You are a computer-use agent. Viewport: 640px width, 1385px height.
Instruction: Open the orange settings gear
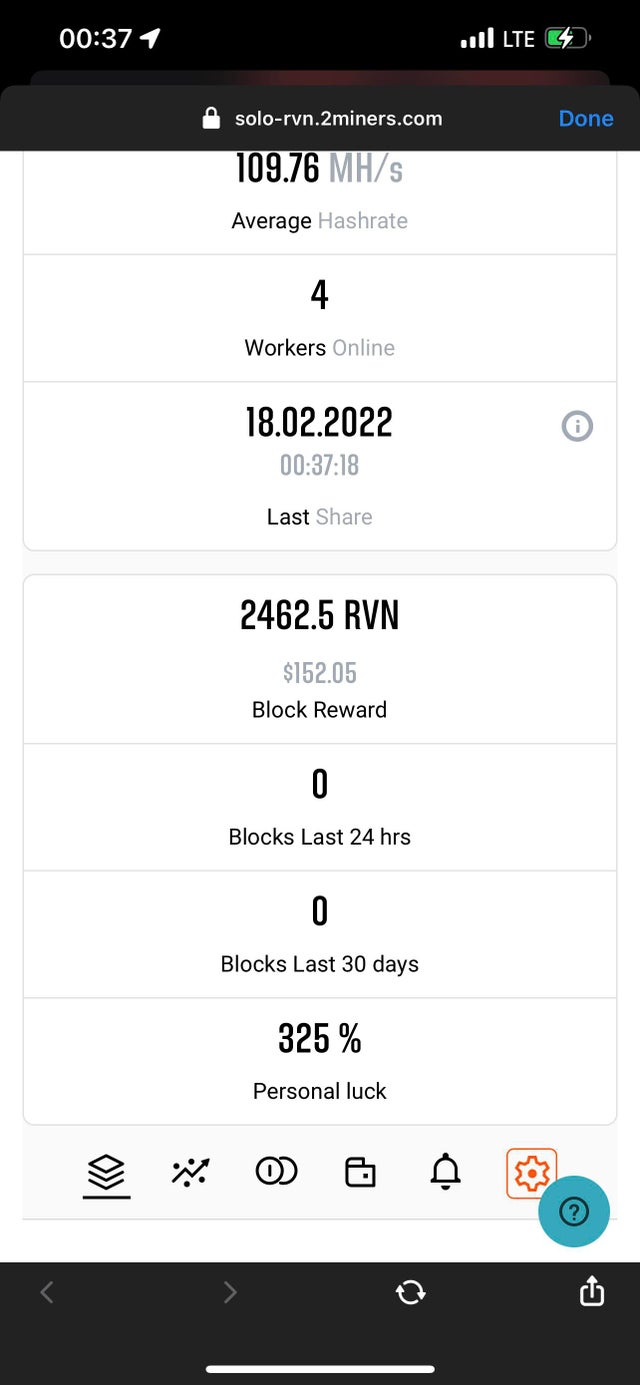pyautogui.click(x=531, y=1172)
